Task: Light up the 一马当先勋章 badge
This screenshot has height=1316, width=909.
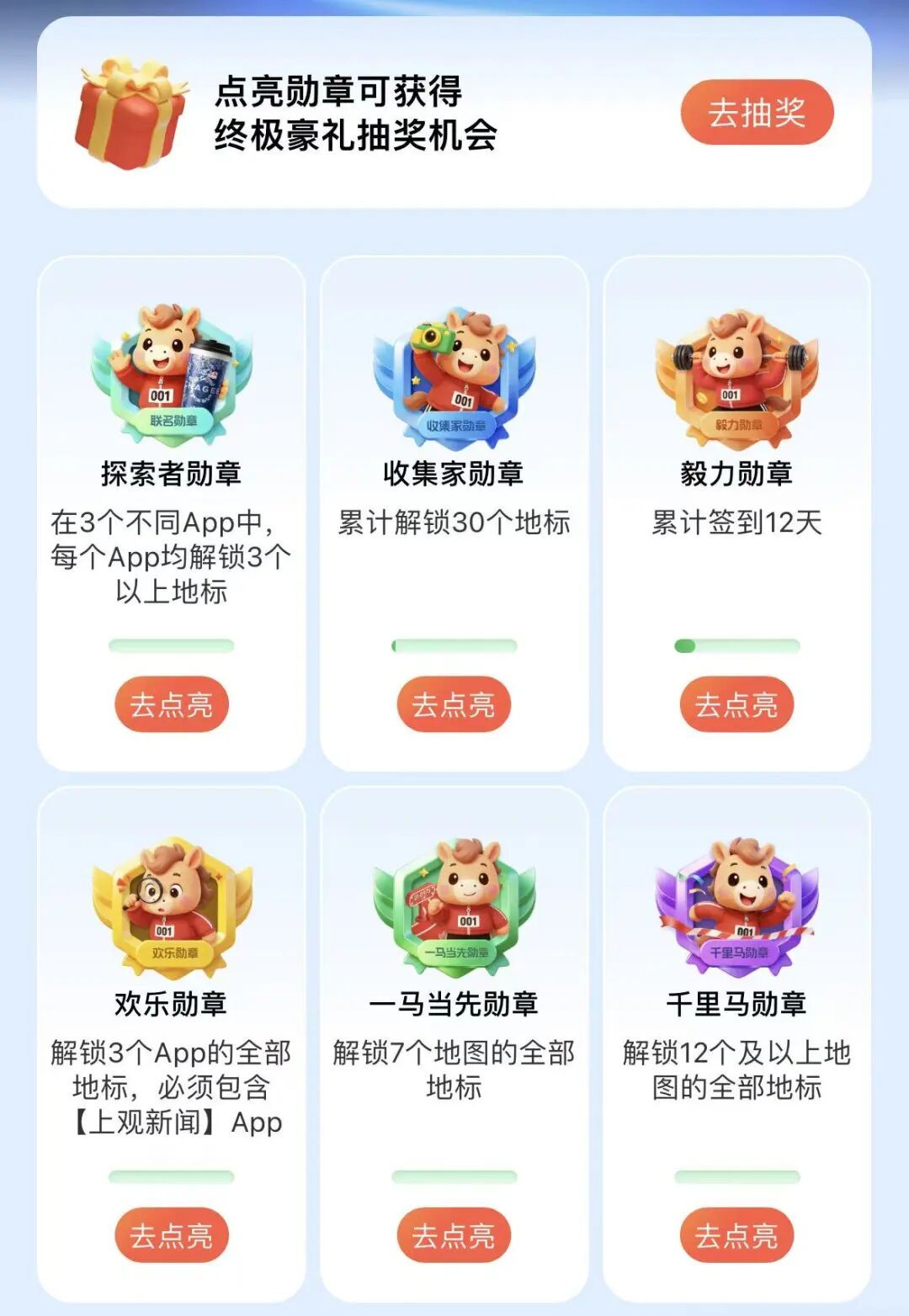Action: (454, 1235)
